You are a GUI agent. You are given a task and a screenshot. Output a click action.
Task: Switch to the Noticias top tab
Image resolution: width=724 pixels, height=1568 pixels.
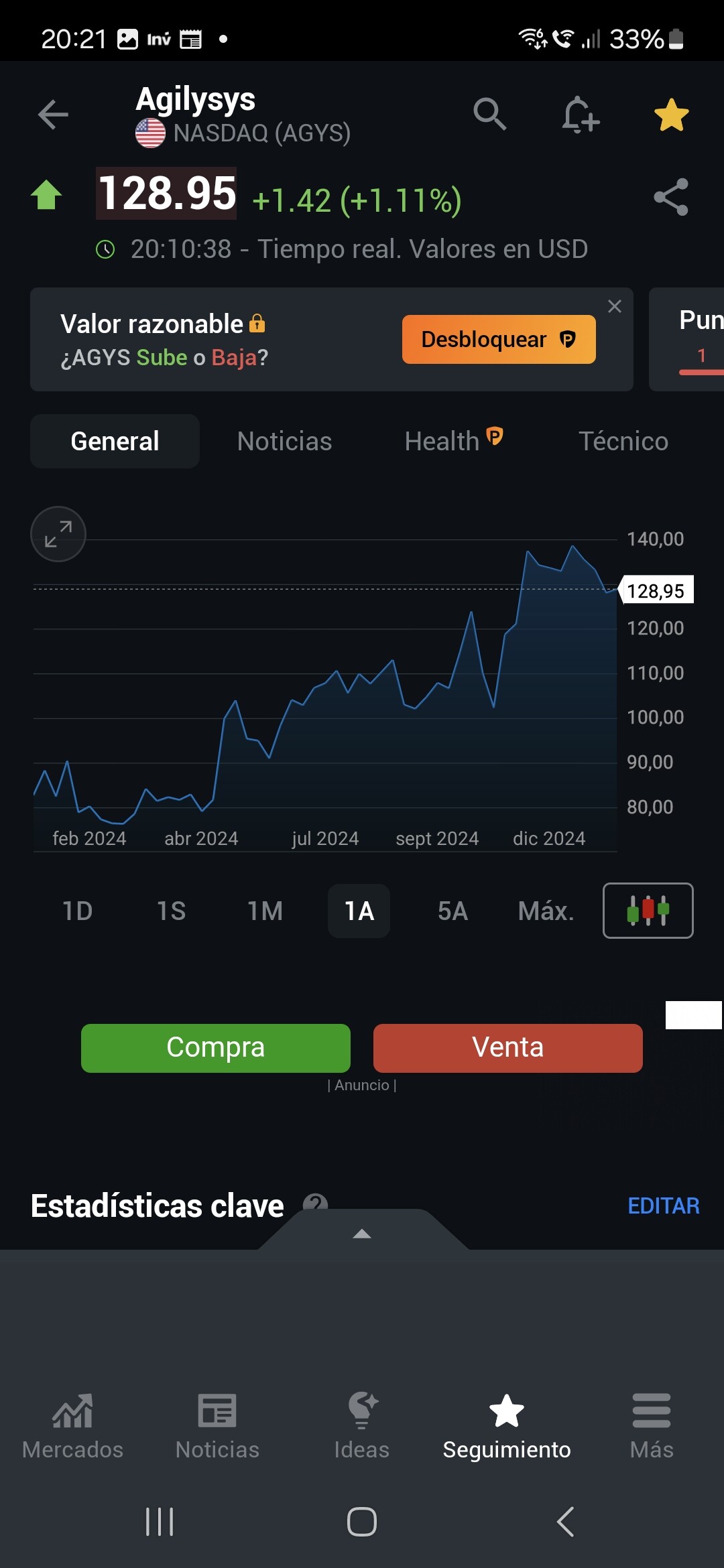[284, 442]
